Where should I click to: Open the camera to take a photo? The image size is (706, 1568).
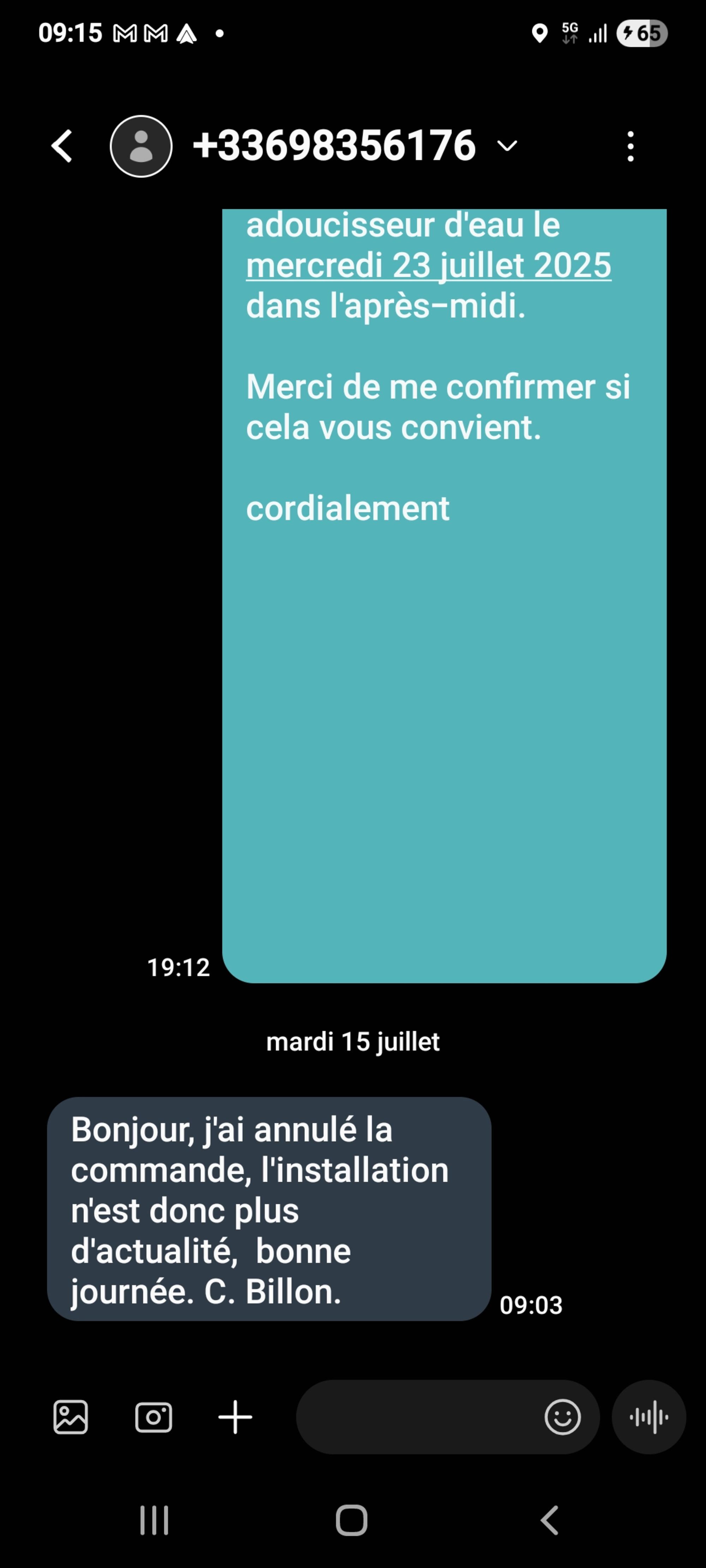pos(154,1417)
